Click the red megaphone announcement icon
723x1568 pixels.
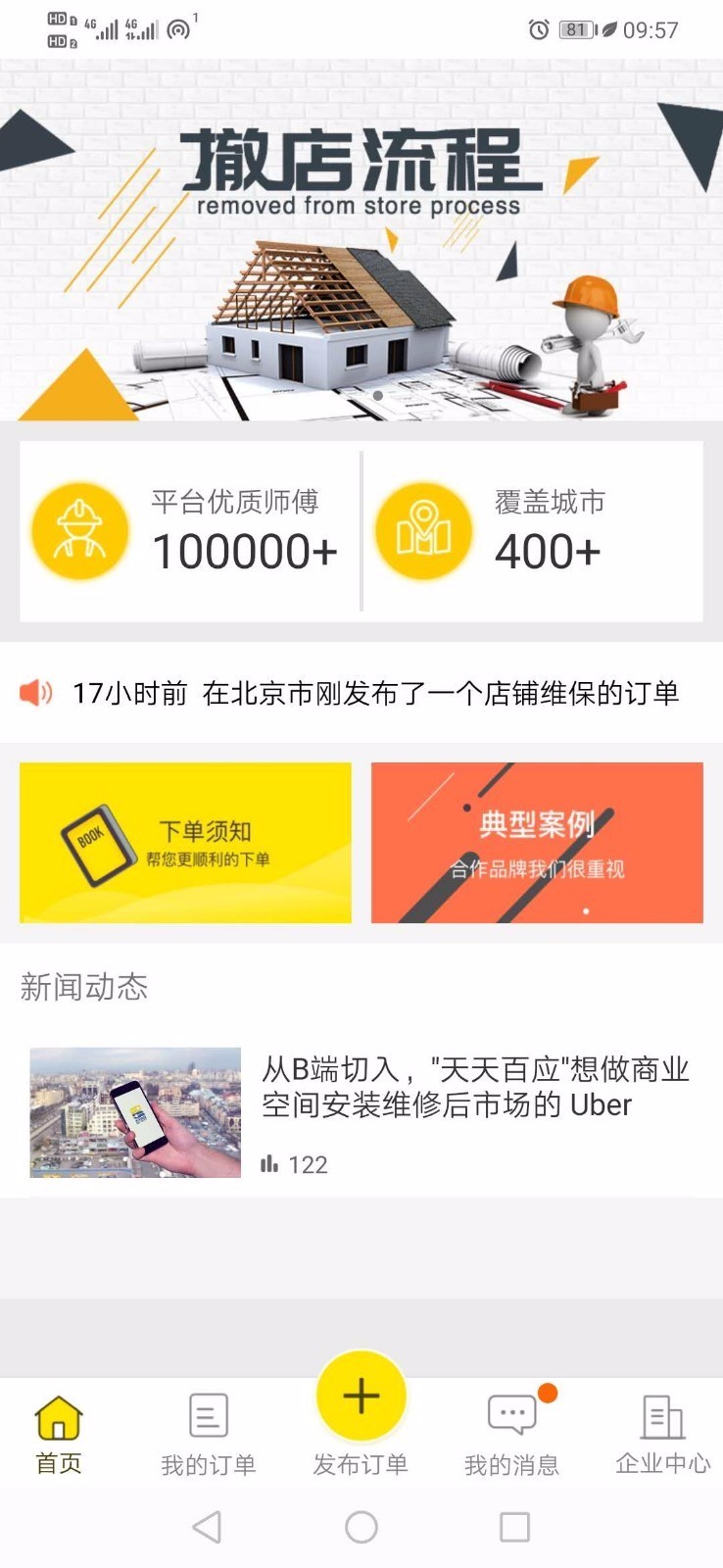pos(35,692)
